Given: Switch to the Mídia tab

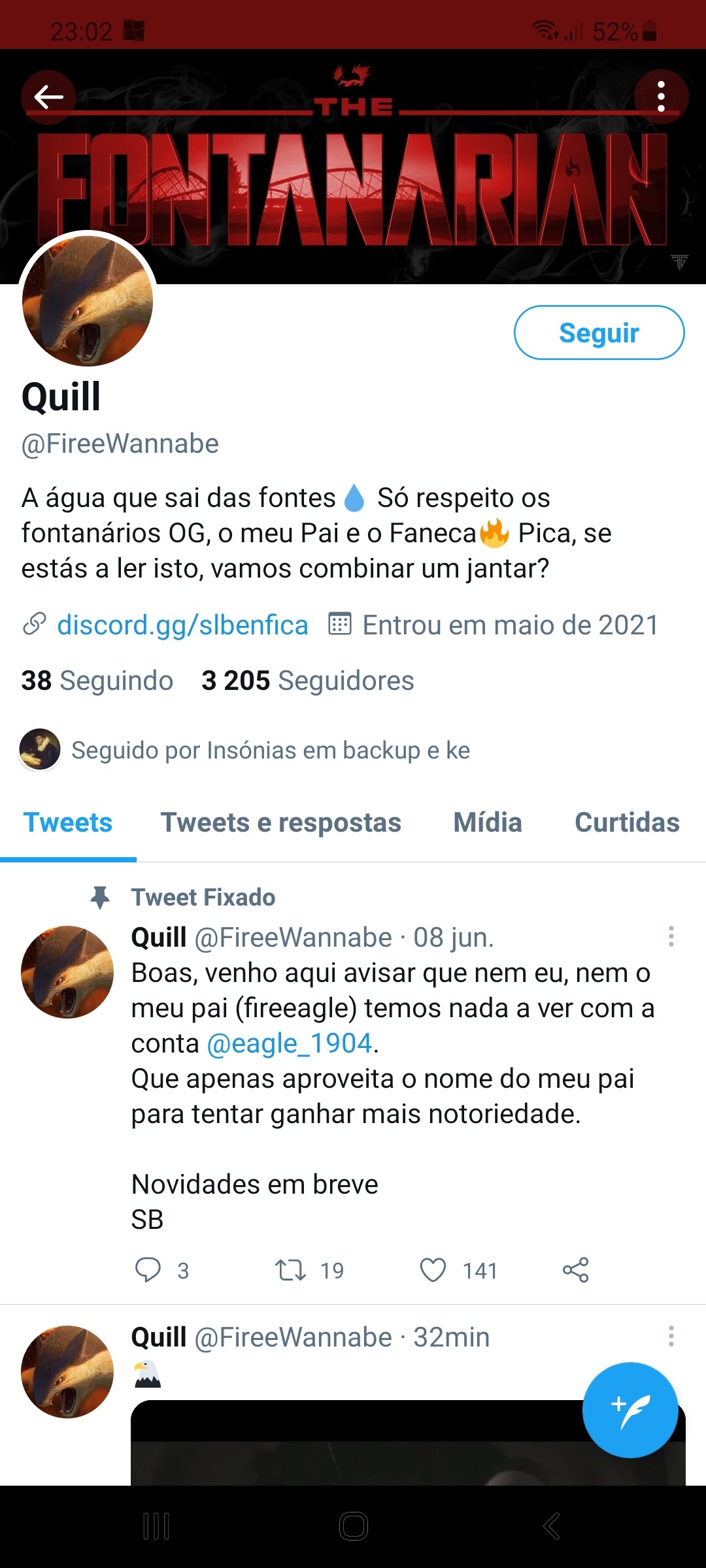Looking at the screenshot, I should coord(488,823).
